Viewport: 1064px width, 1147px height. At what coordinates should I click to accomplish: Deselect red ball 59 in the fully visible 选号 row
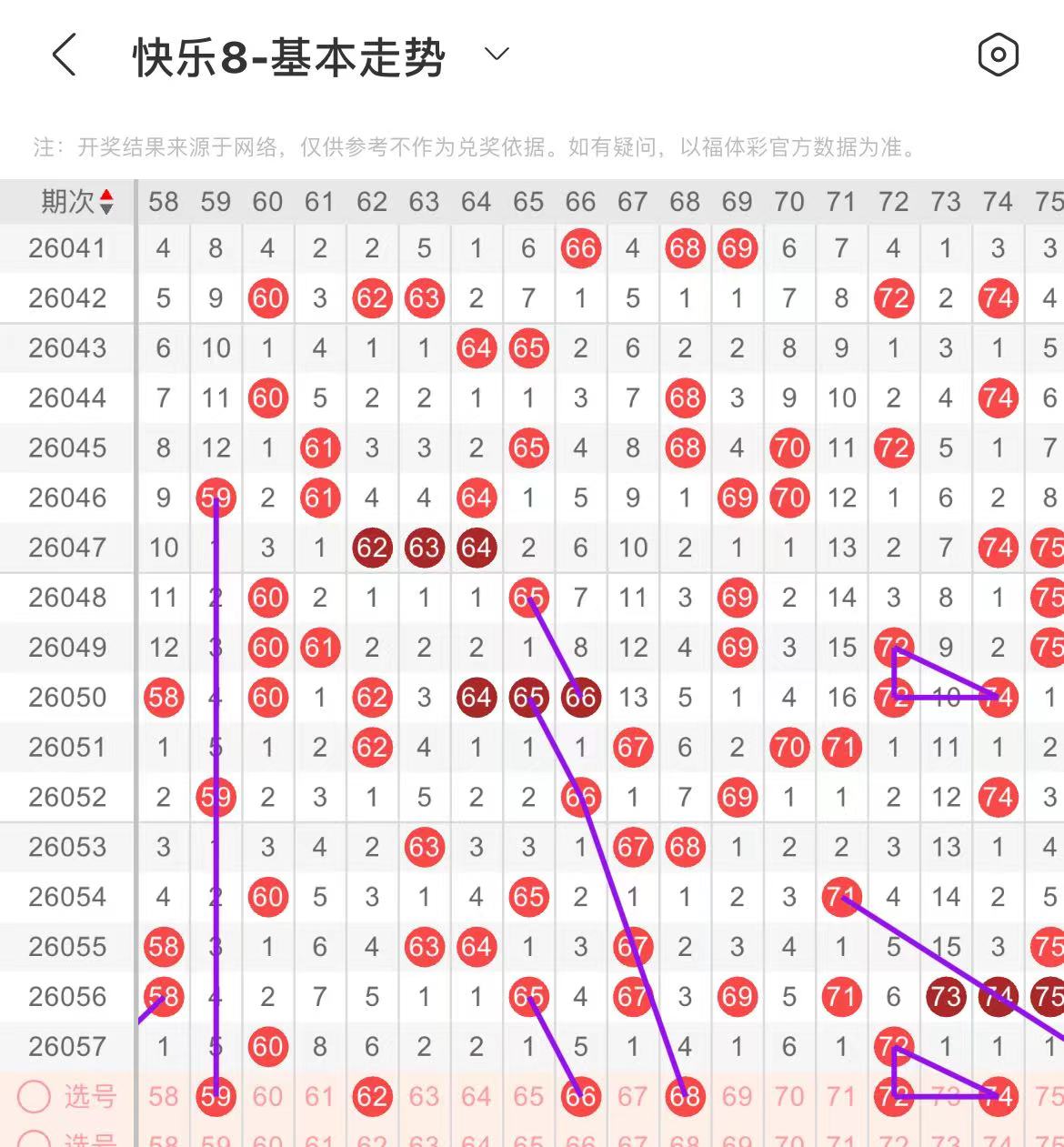click(216, 1097)
